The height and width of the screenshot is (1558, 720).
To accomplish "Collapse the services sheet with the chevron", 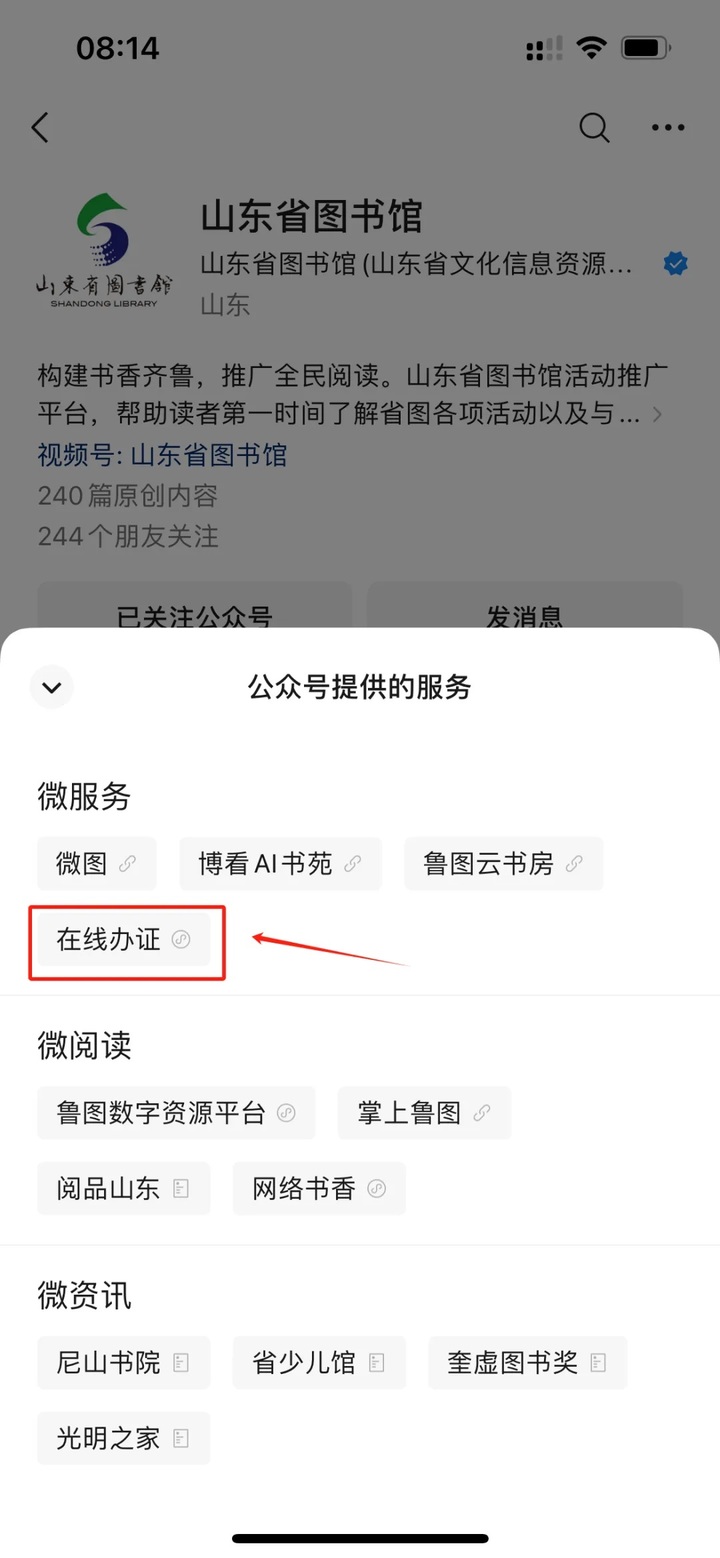I will pos(52,687).
